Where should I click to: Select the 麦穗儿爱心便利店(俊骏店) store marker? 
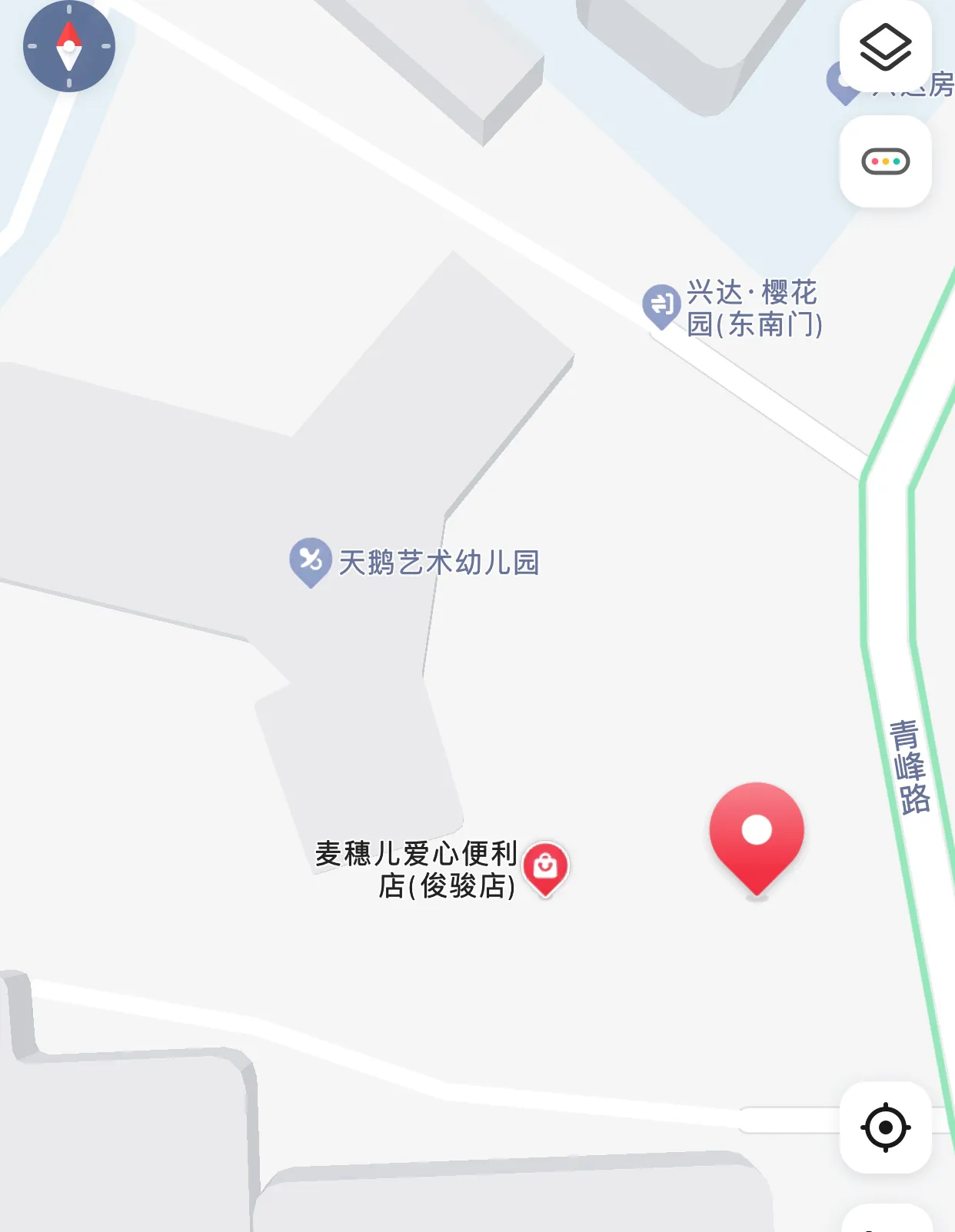[x=545, y=867]
